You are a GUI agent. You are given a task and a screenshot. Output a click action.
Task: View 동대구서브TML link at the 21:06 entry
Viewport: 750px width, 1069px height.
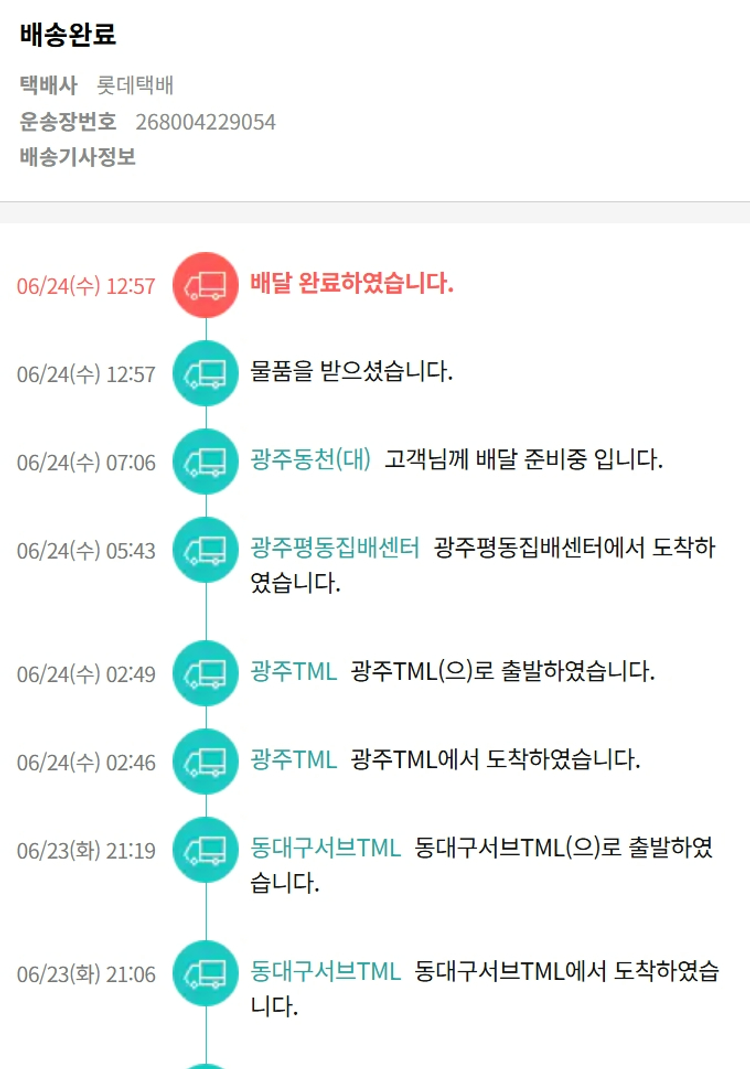pos(325,971)
